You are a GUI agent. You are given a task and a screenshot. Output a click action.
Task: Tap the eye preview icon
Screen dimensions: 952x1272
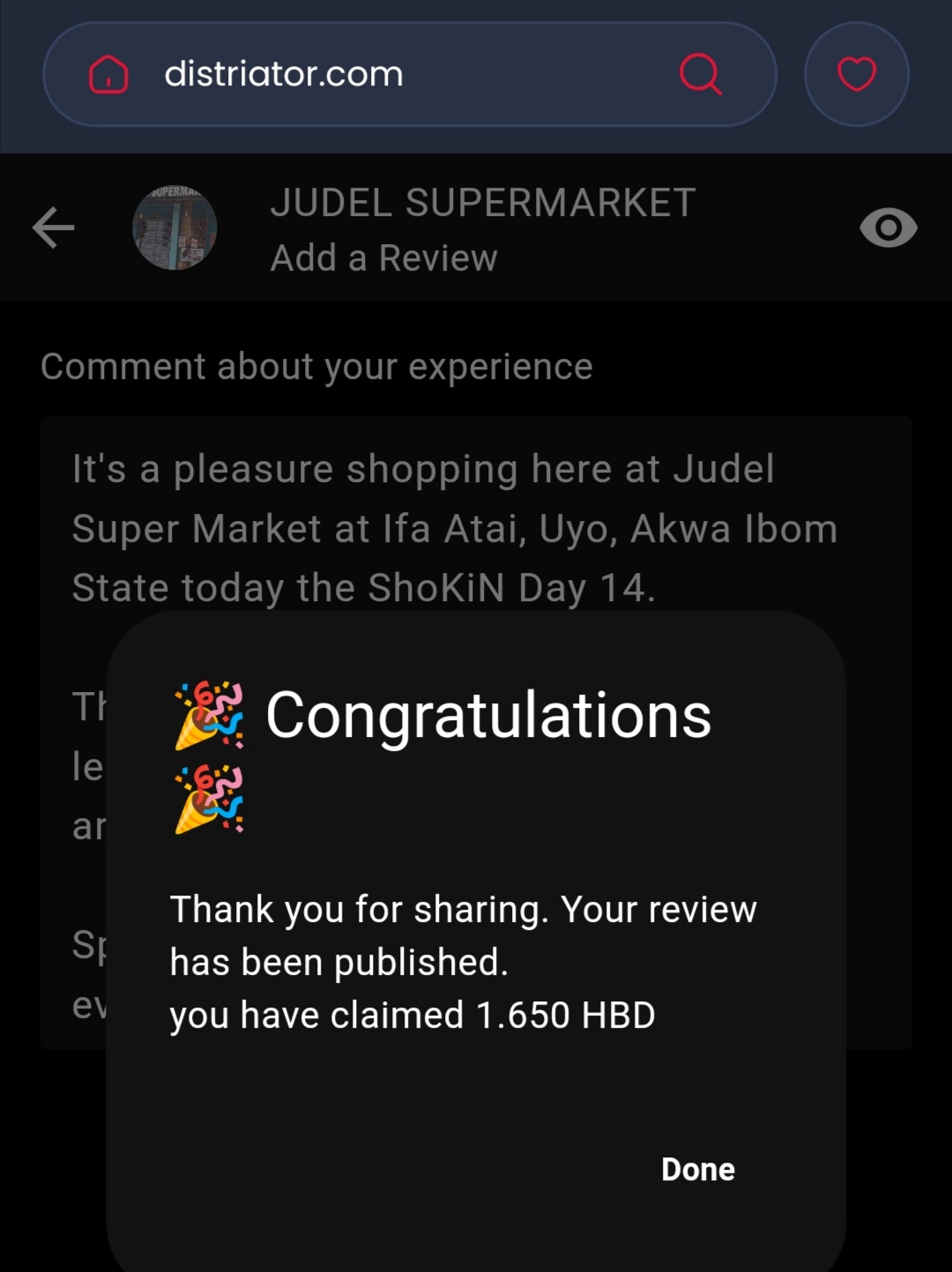click(888, 228)
